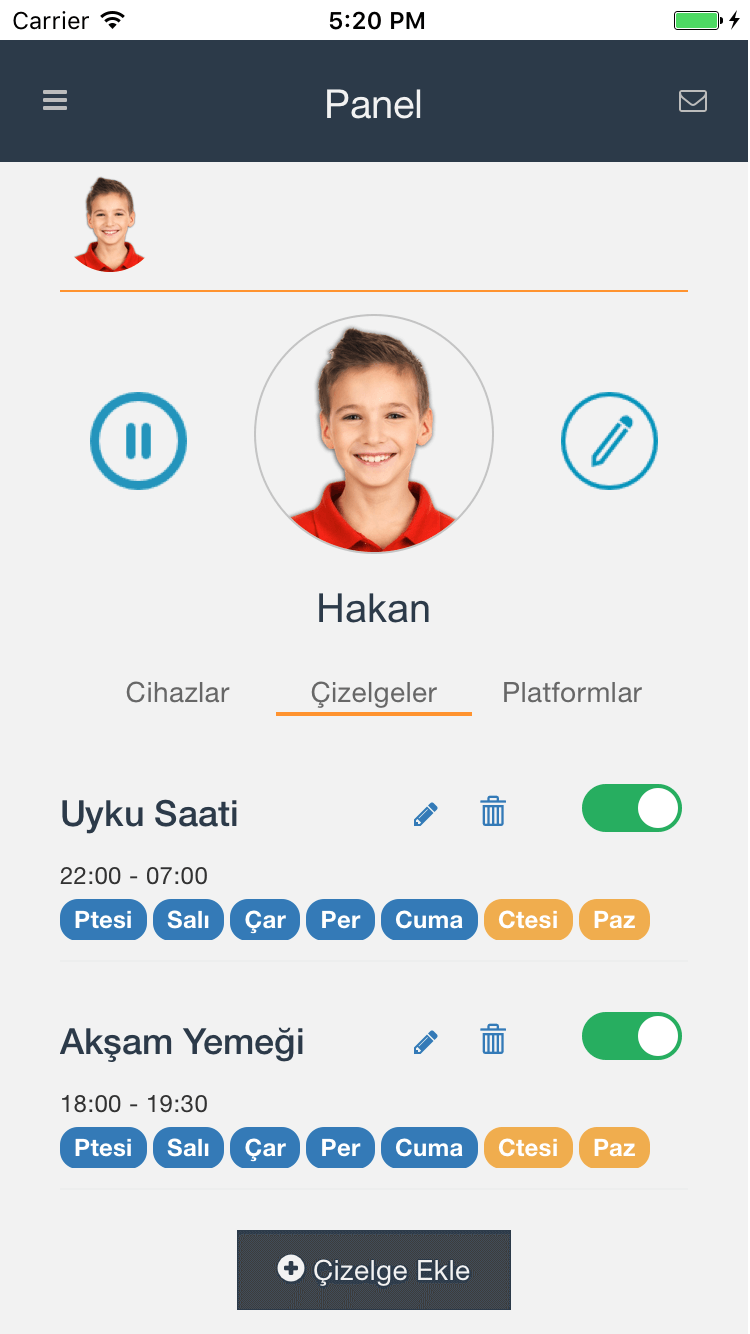
Task: Turn off the Akşam Yemeği switch
Action: point(631,1036)
